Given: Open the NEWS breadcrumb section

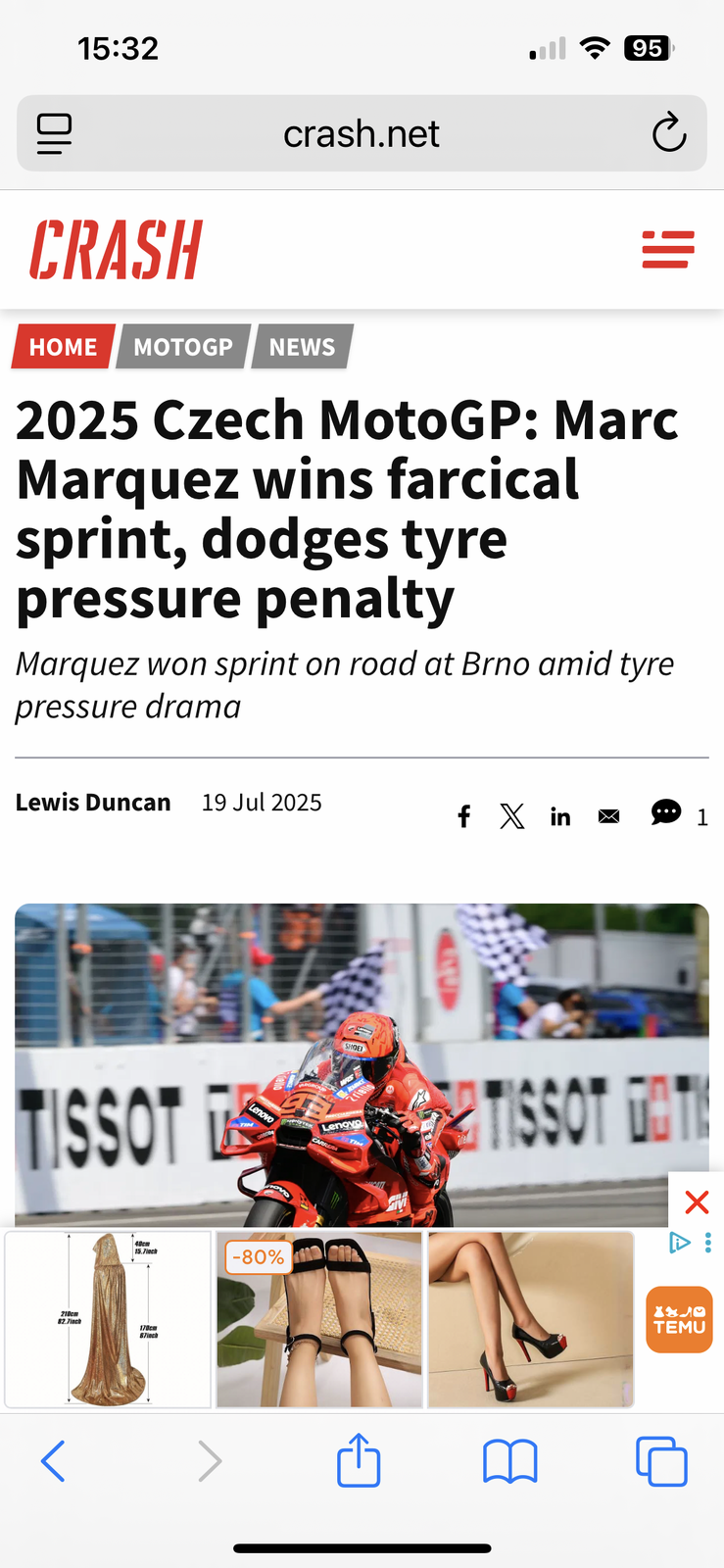Looking at the screenshot, I should tap(302, 347).
